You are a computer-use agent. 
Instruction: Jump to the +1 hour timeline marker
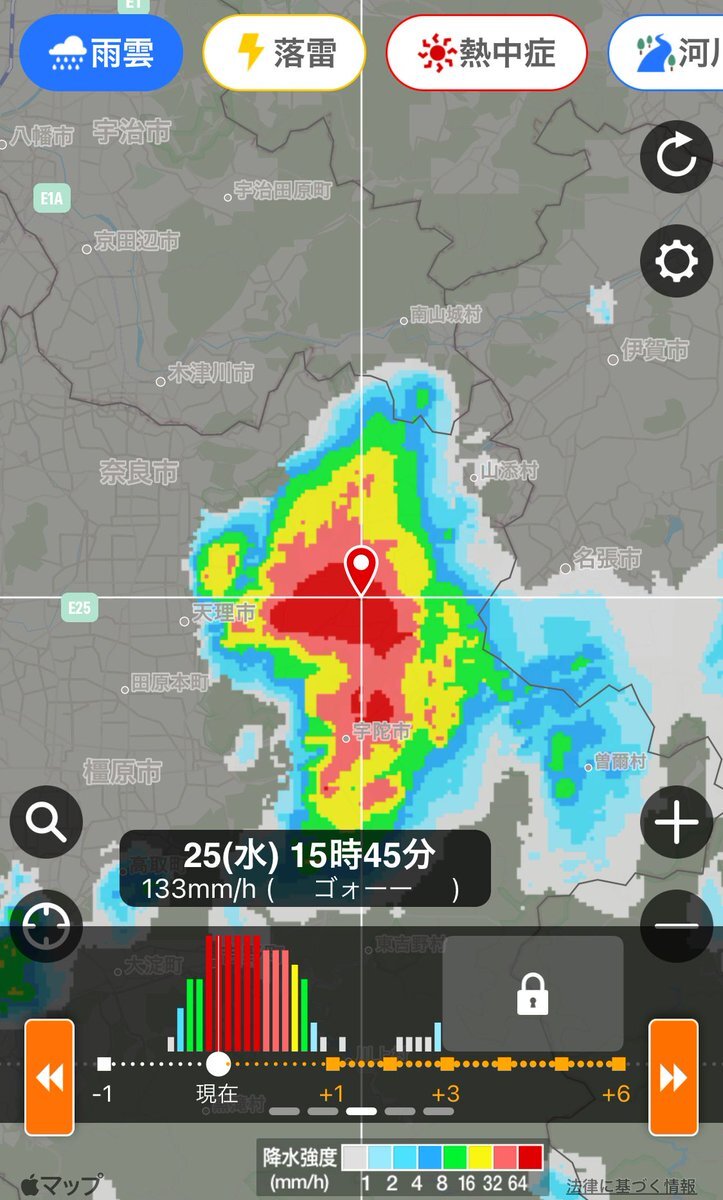coord(333,1064)
